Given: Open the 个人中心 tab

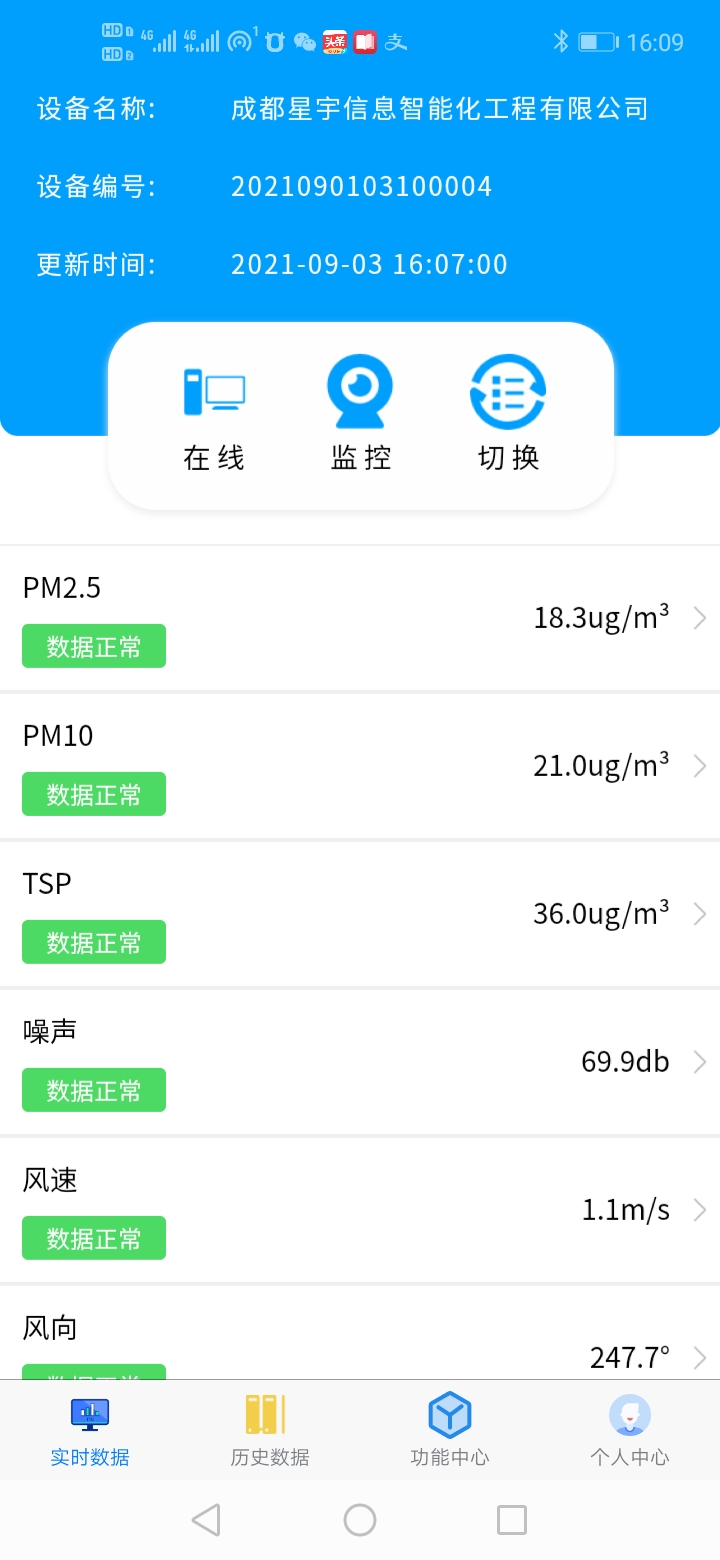Looking at the screenshot, I should coord(630,1430).
